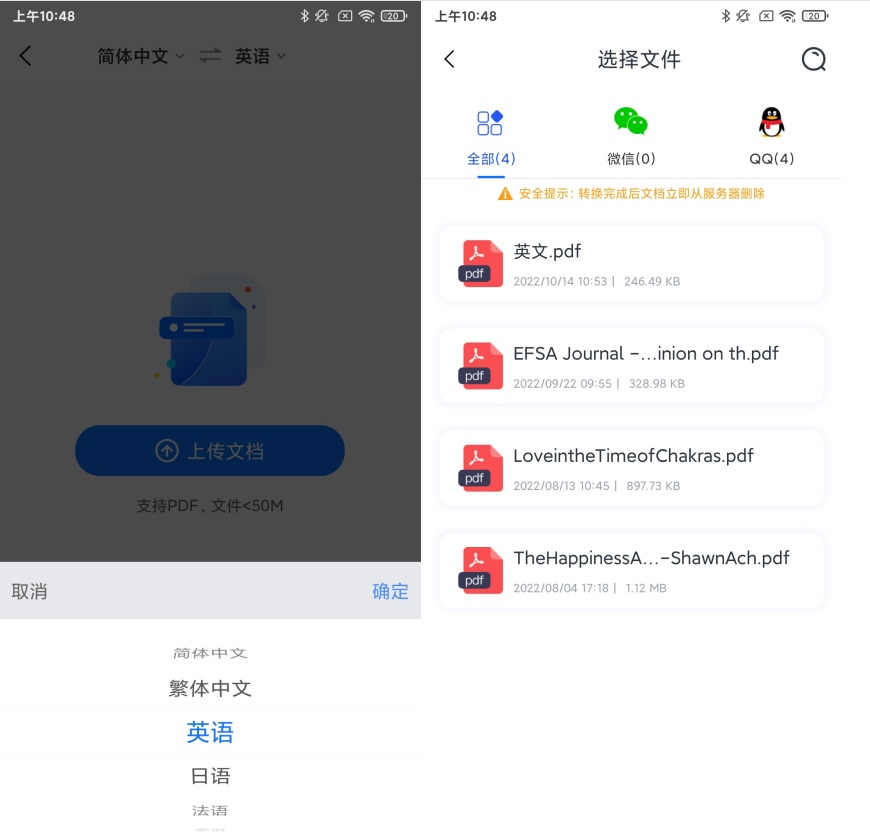The height and width of the screenshot is (839, 870).
Task: Confirm the language choice with 确定
Action: click(x=390, y=591)
